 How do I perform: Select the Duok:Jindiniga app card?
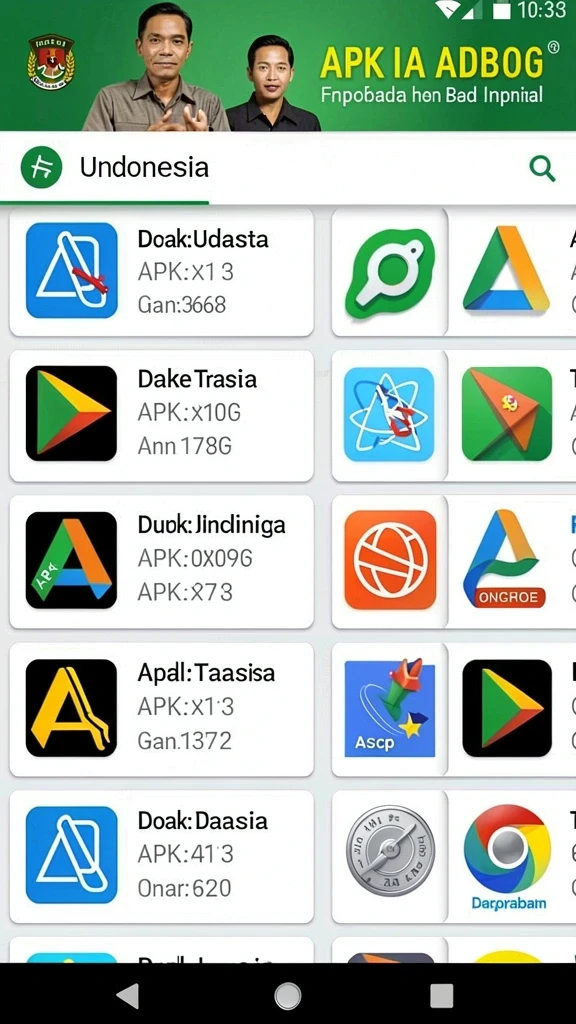coord(161,562)
